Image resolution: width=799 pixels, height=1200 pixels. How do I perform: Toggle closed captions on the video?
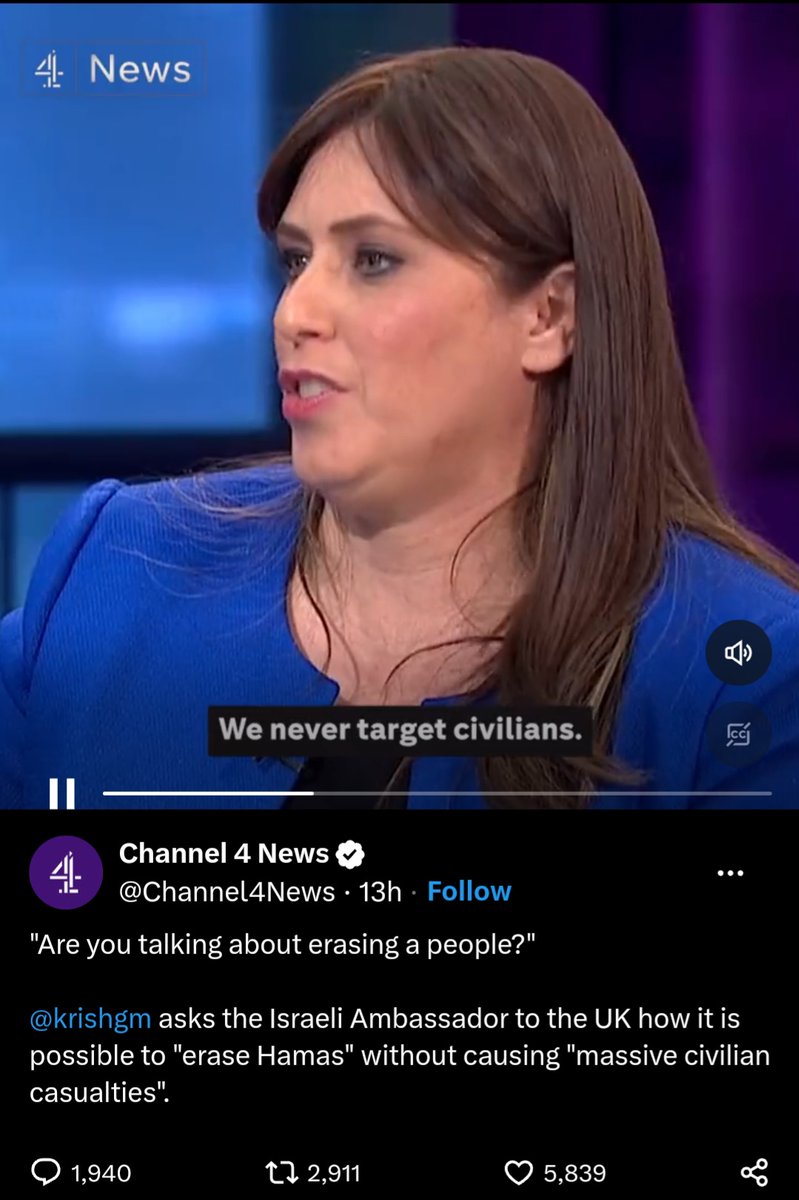tap(738, 735)
